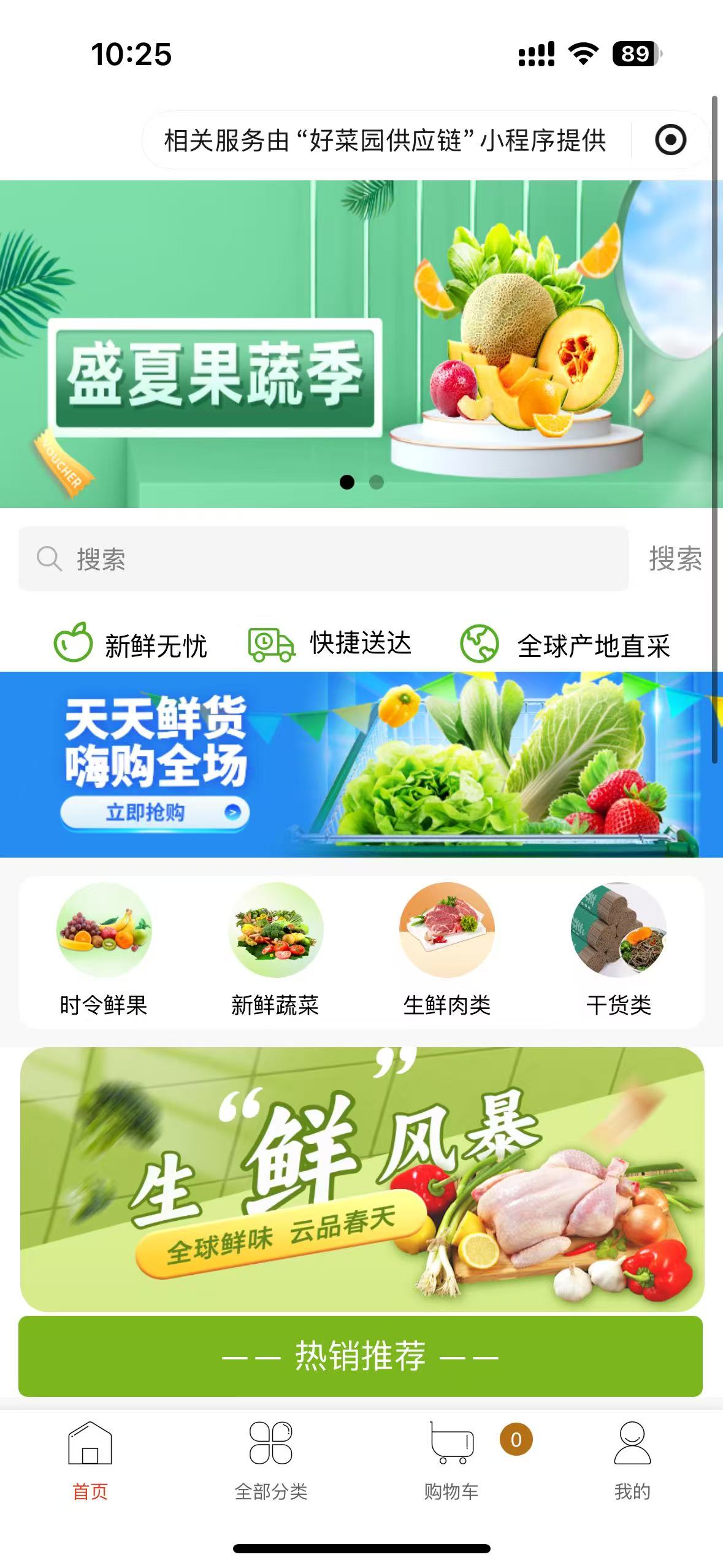Open the 时令鲜果 category
723x1568 pixels.
point(104,951)
